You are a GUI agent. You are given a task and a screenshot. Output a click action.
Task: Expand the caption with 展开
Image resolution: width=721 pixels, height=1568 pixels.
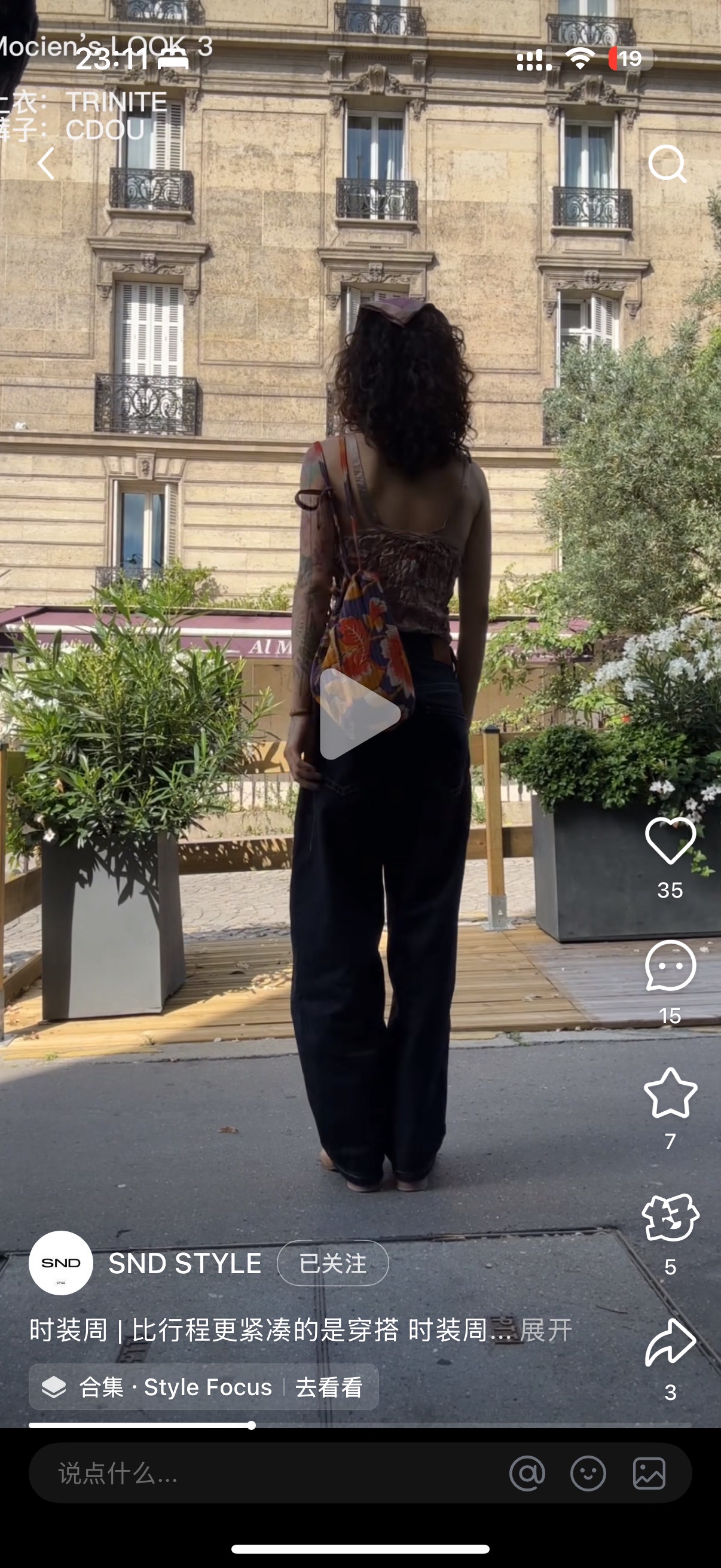[x=546, y=1329]
